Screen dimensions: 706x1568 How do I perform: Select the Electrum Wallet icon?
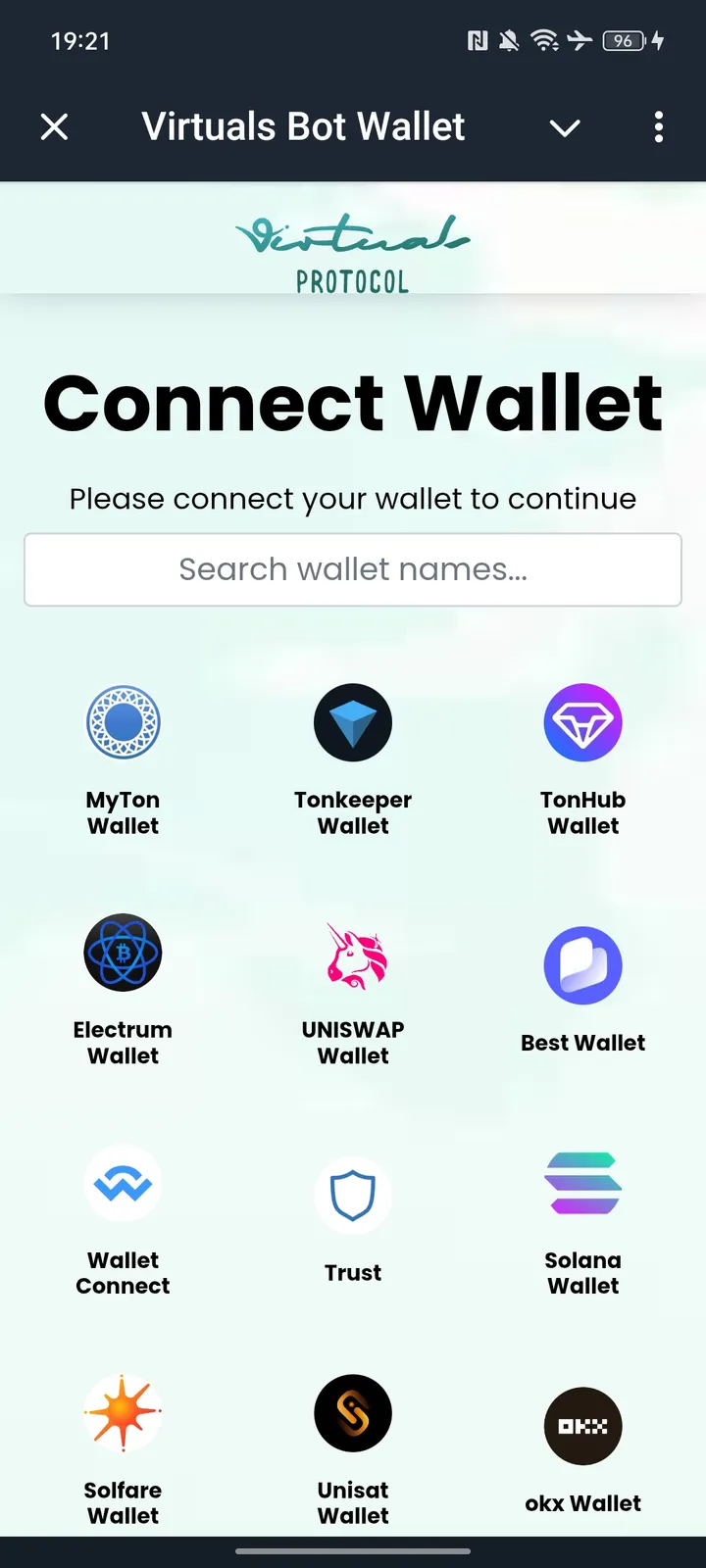tap(123, 953)
